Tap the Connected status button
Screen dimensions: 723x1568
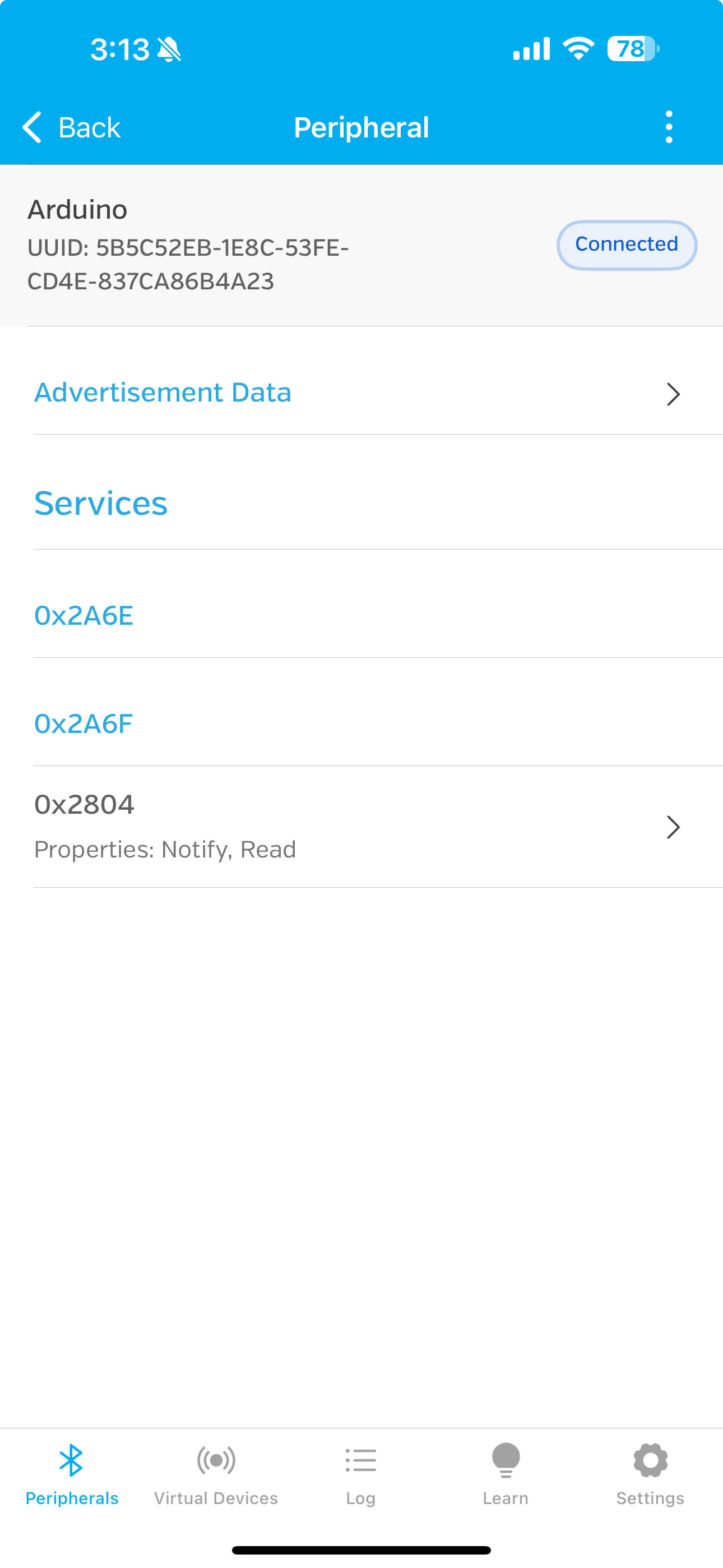(x=626, y=245)
